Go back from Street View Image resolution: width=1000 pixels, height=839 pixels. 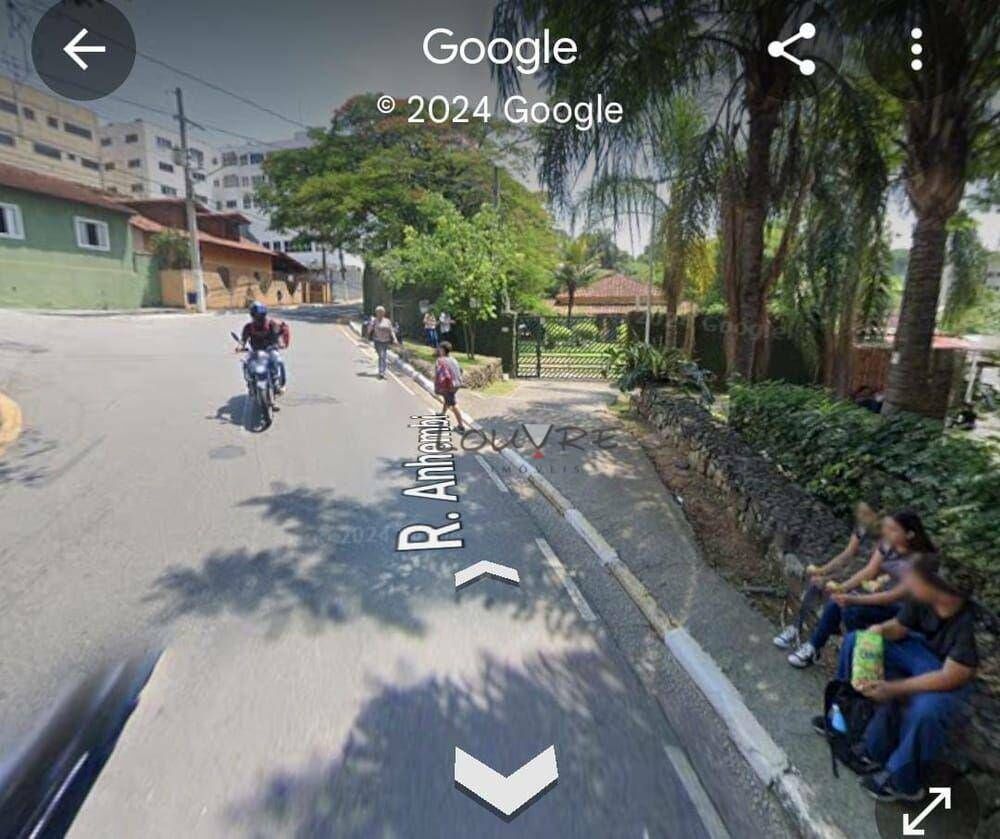point(83,49)
